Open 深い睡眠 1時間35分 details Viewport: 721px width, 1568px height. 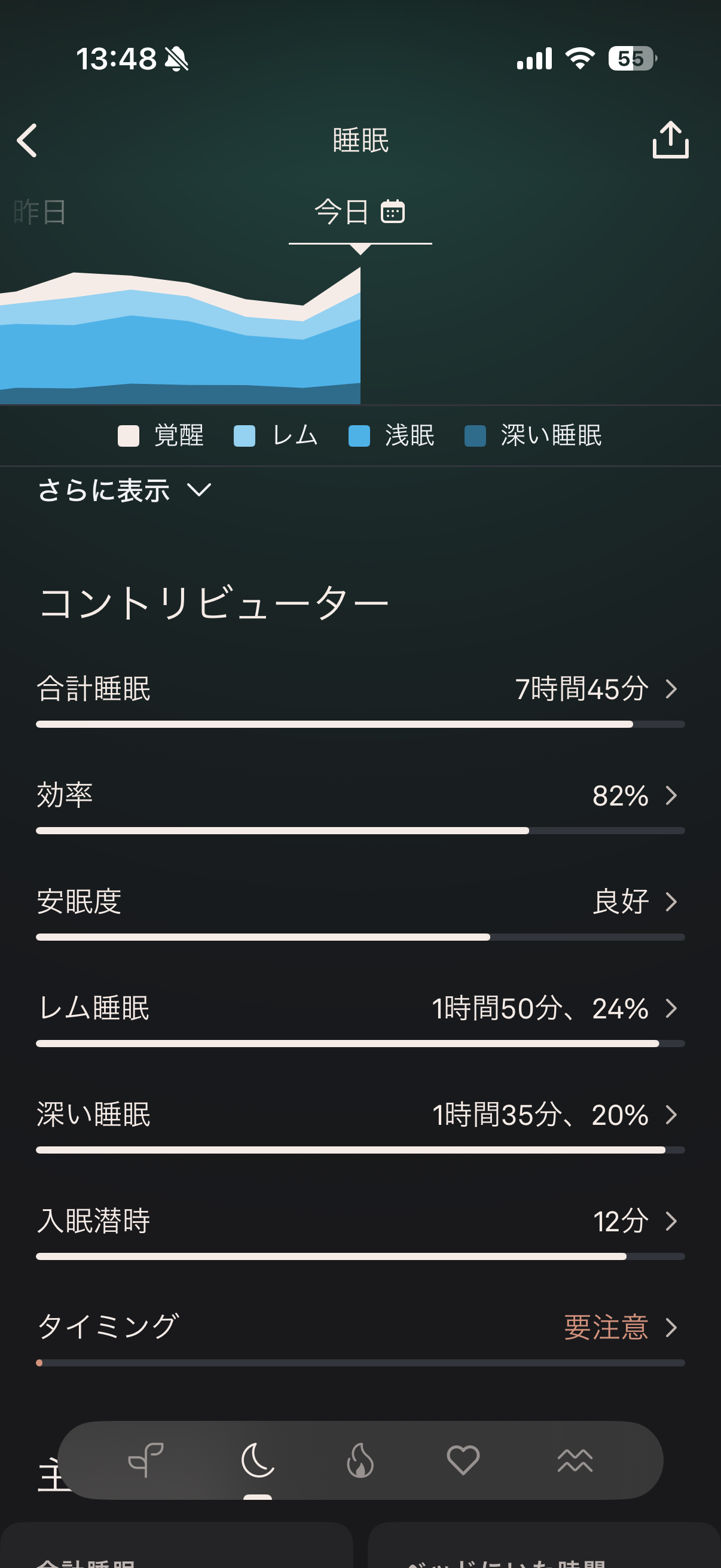tap(360, 1115)
